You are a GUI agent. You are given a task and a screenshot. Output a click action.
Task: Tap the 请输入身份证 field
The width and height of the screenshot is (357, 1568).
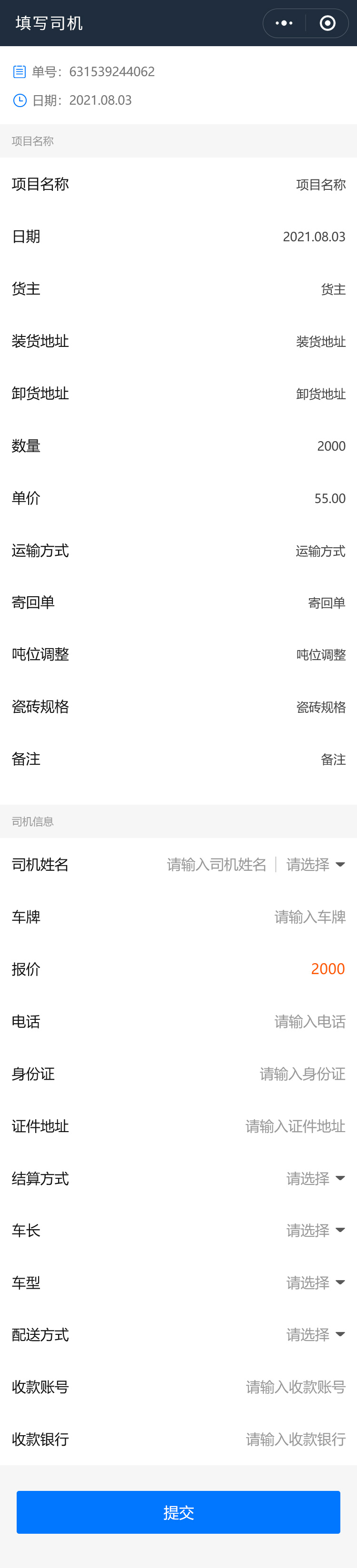[x=302, y=1074]
